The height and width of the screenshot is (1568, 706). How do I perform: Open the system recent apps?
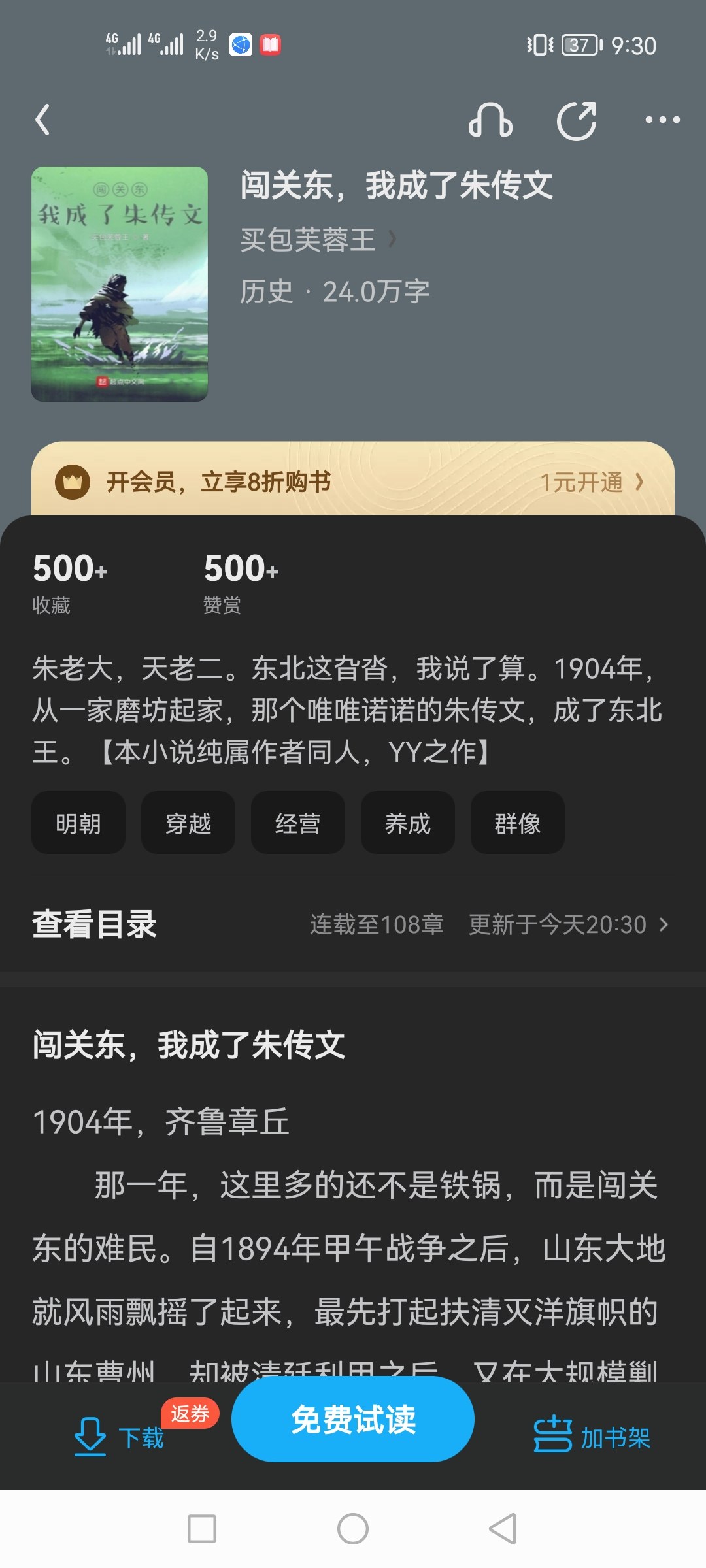point(202,1529)
